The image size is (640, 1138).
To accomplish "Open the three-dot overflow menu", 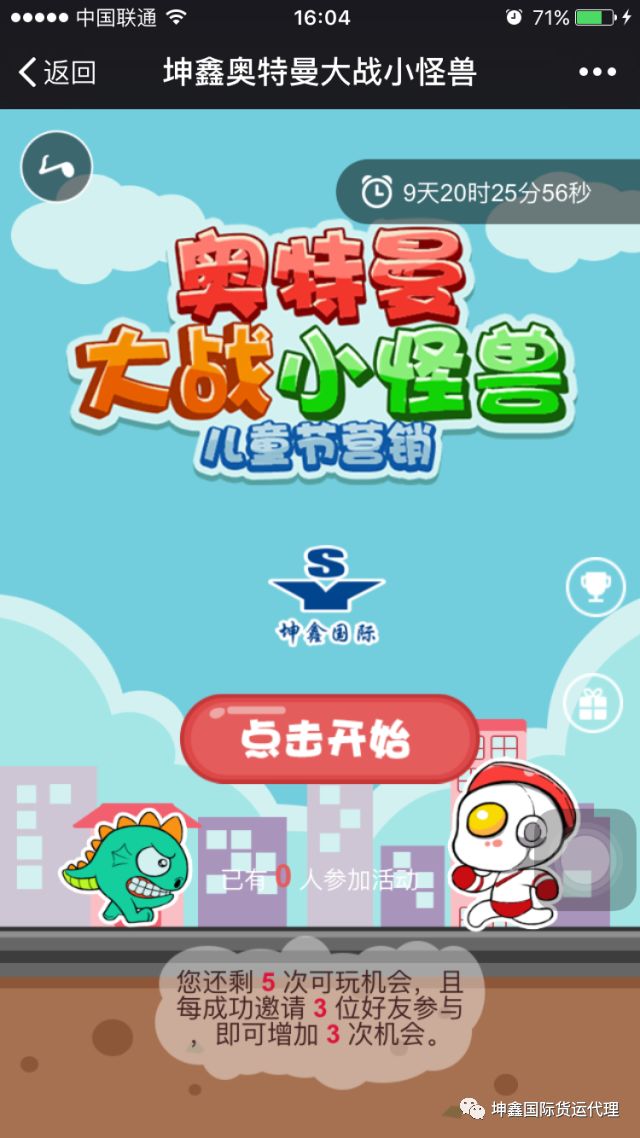I will [x=597, y=72].
